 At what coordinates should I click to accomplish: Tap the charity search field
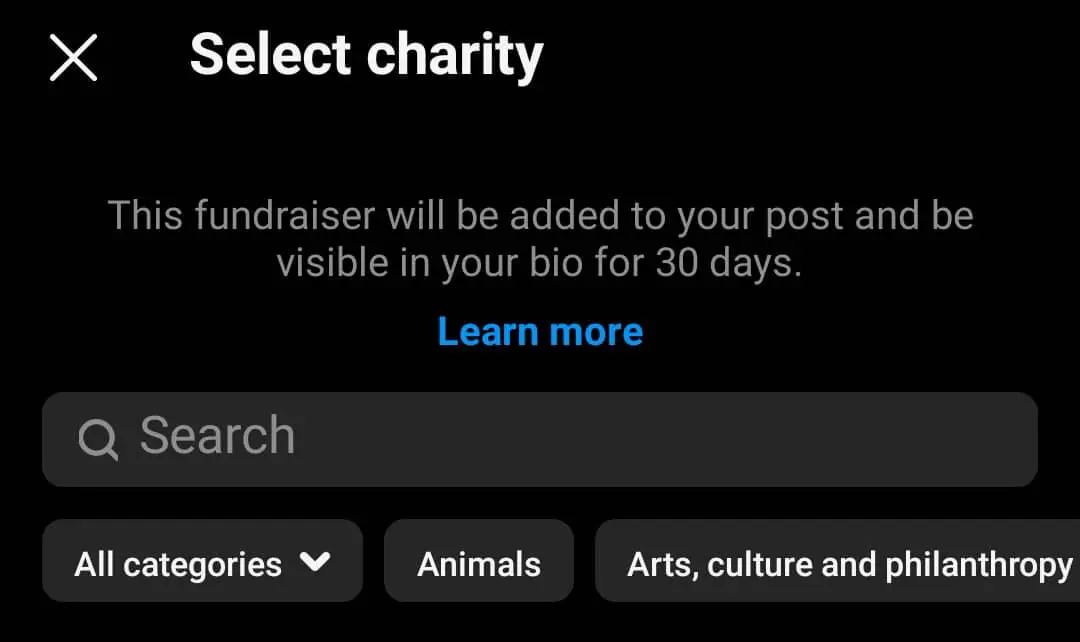[x=540, y=438]
